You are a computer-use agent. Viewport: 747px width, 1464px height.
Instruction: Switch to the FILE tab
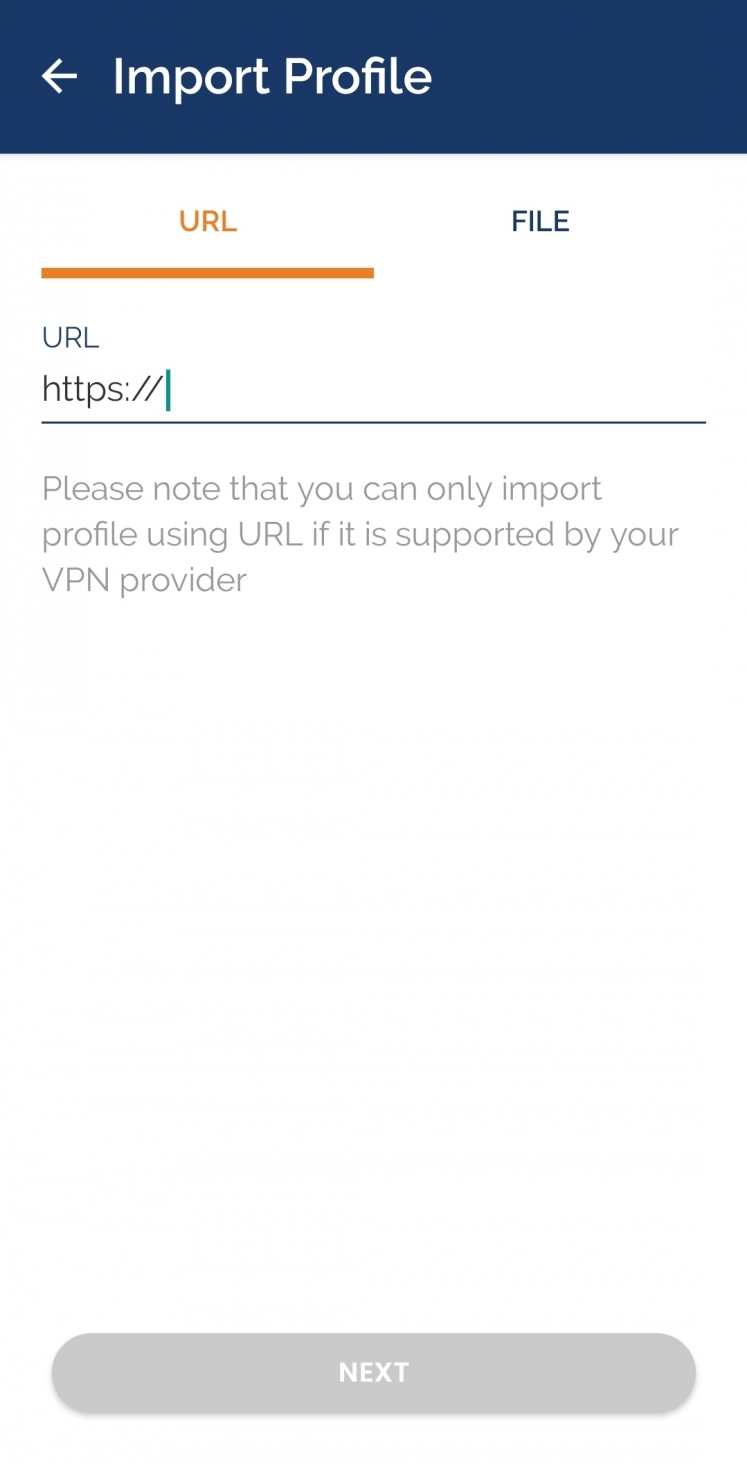coord(540,221)
